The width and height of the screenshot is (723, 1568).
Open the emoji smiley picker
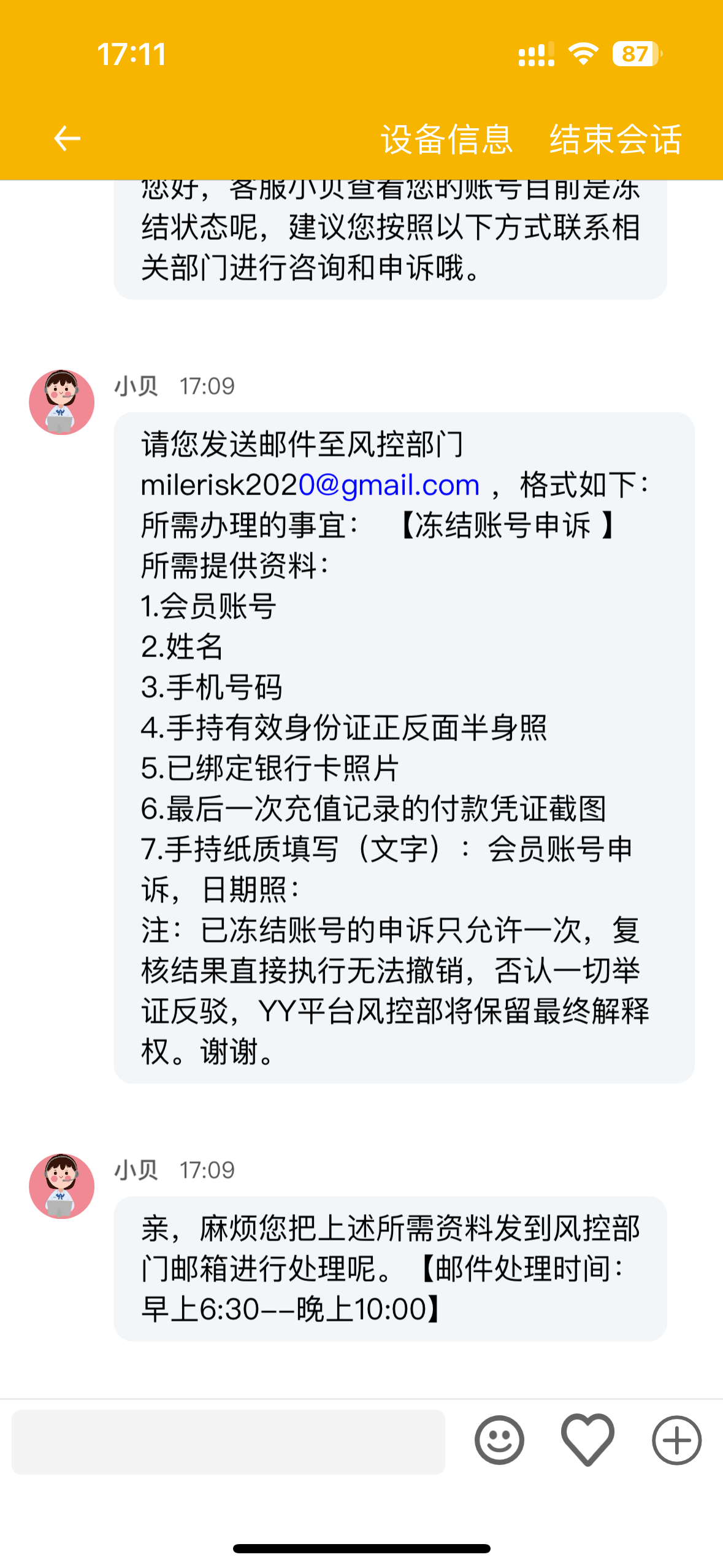499,1440
